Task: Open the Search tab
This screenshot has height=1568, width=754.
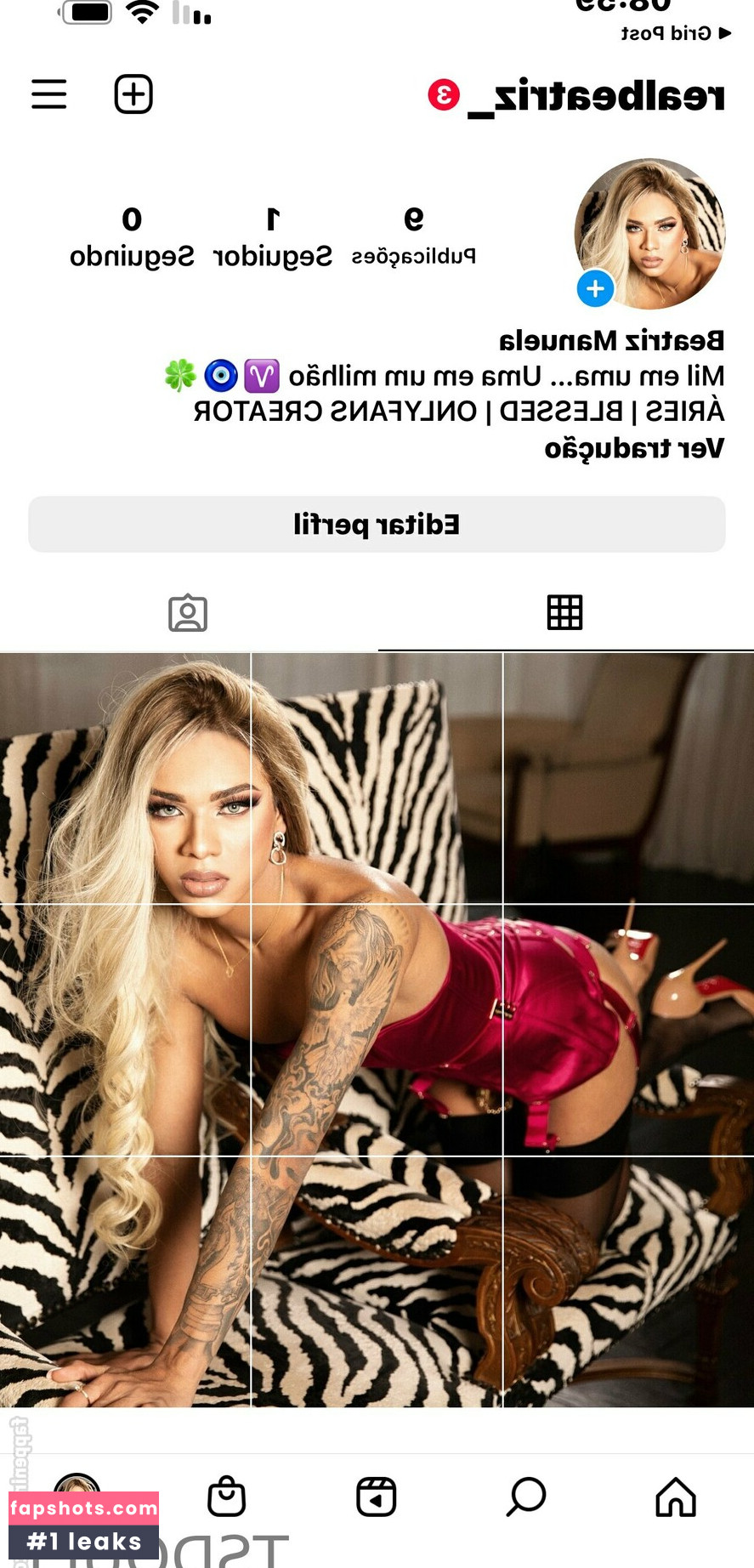Action: coord(526,1497)
